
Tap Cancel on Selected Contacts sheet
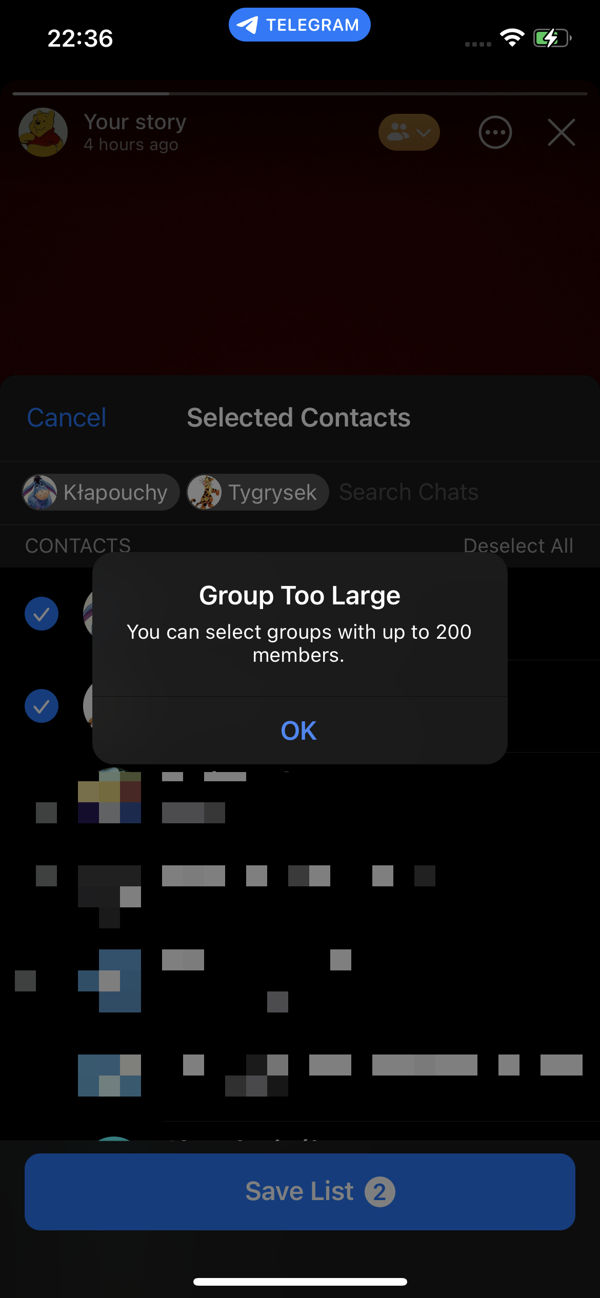click(66, 418)
